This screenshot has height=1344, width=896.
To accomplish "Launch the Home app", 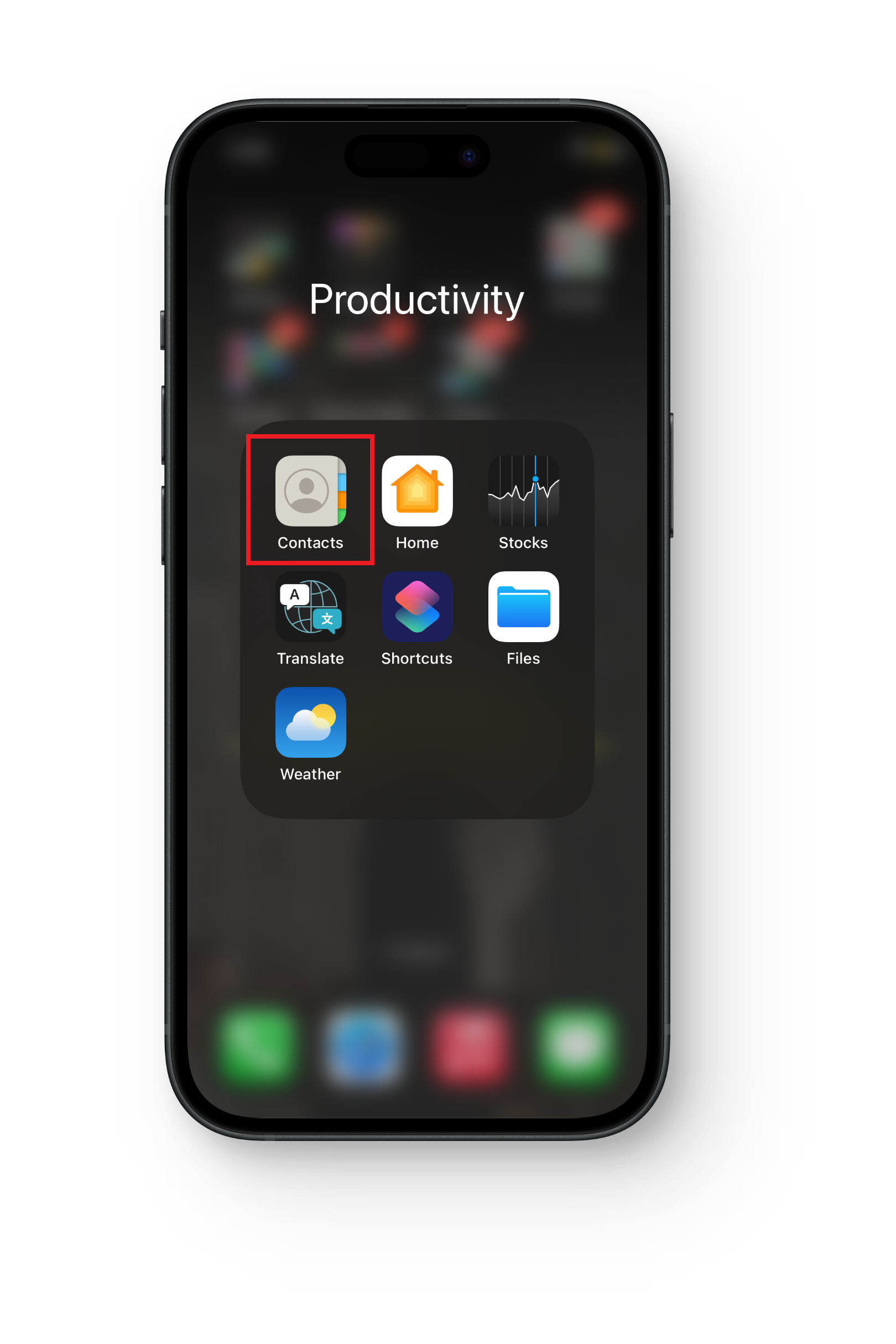I will pyautogui.click(x=417, y=491).
